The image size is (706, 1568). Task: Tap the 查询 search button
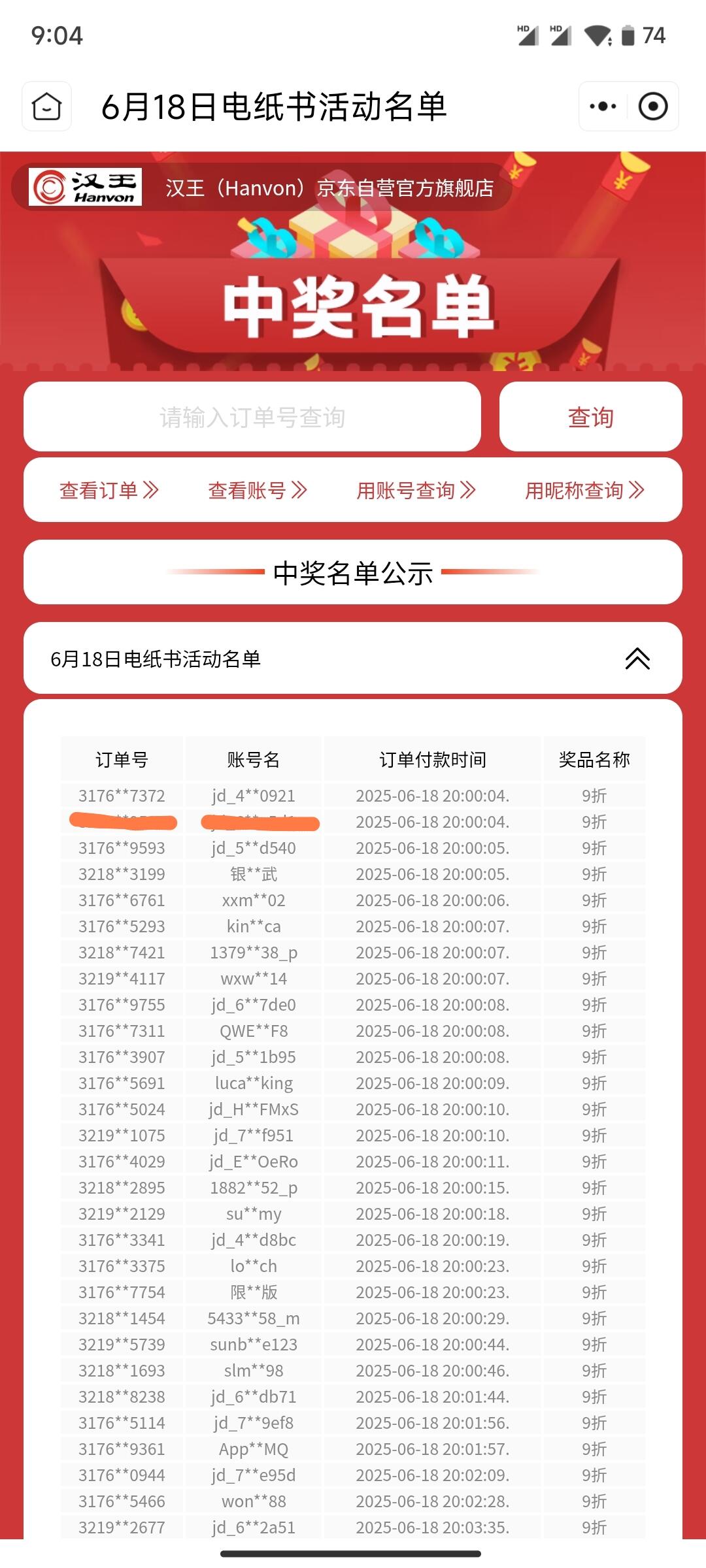tap(590, 417)
